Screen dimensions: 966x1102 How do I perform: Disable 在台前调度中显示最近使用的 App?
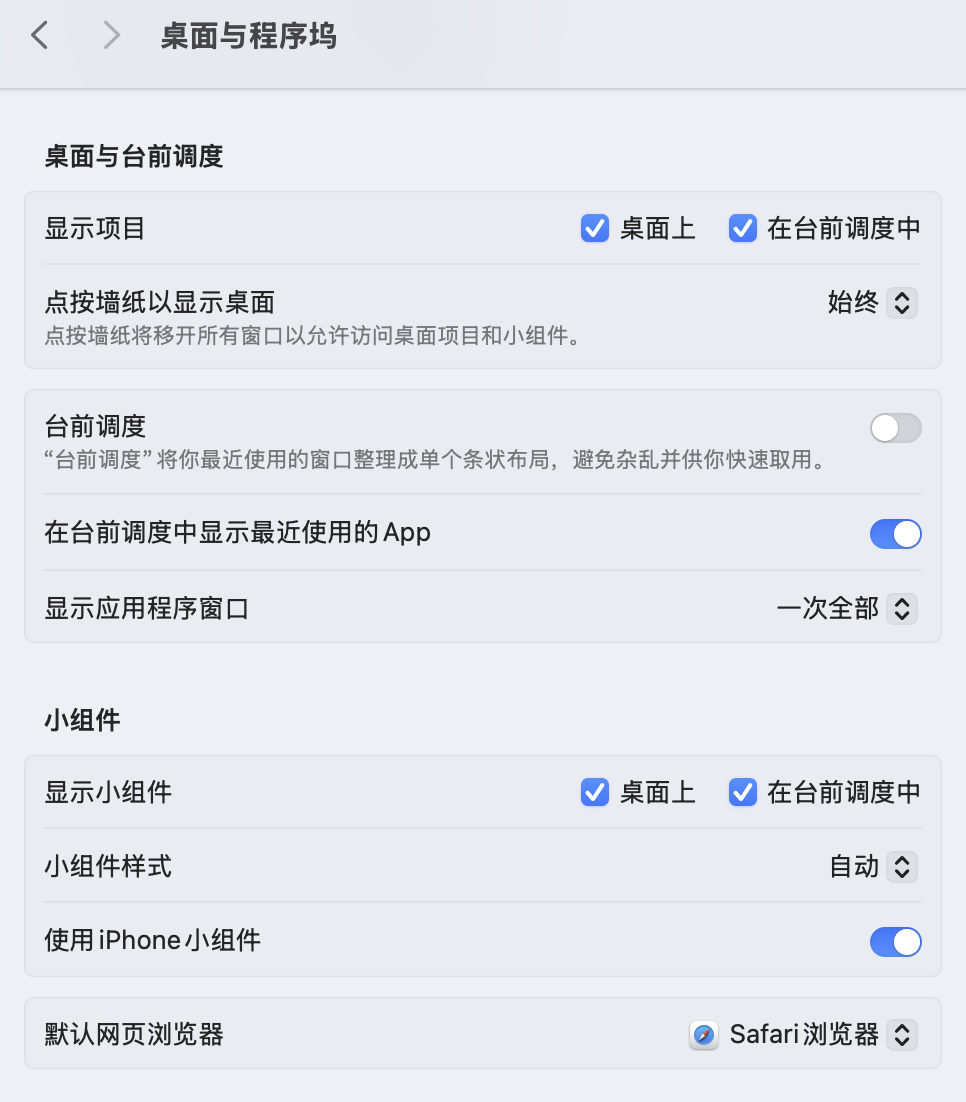[x=895, y=534]
